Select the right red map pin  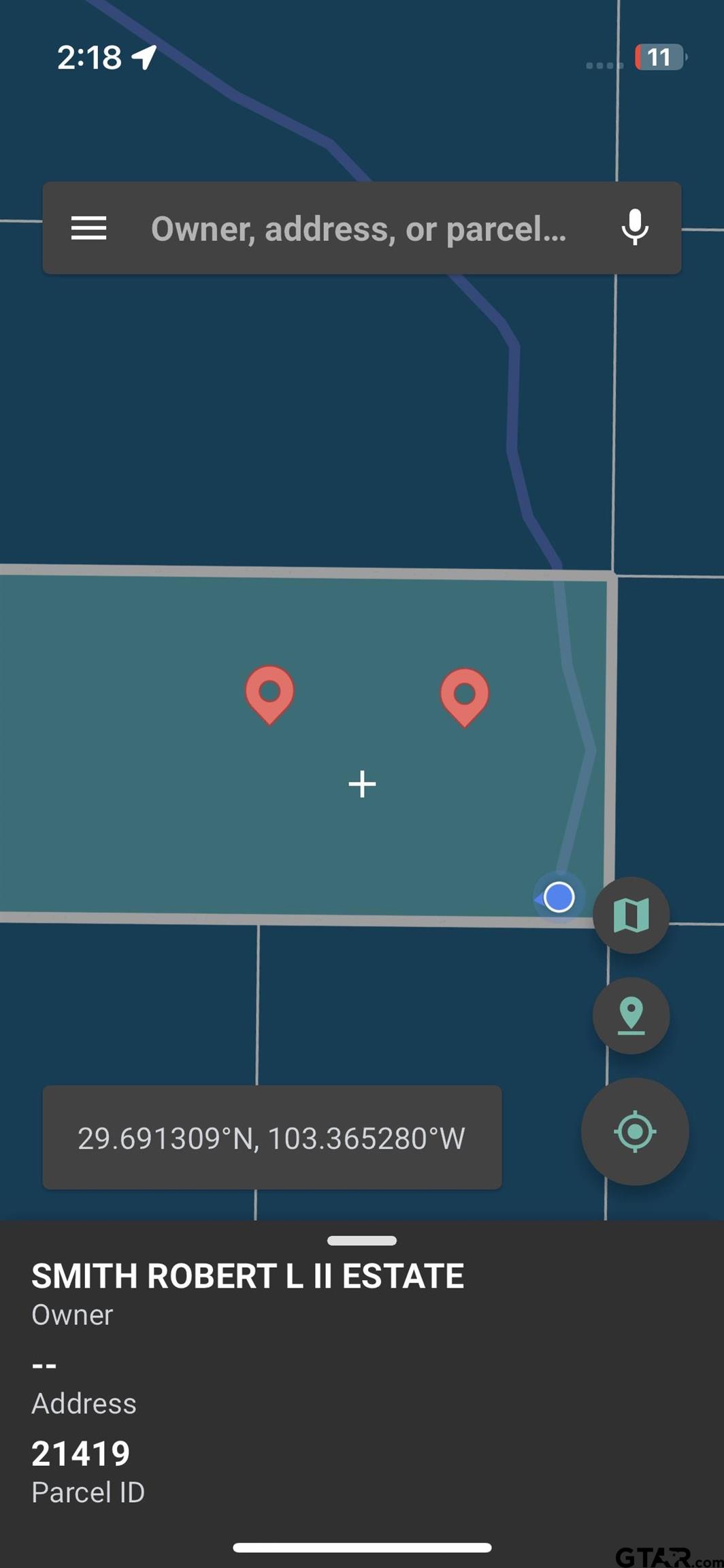coord(464,696)
